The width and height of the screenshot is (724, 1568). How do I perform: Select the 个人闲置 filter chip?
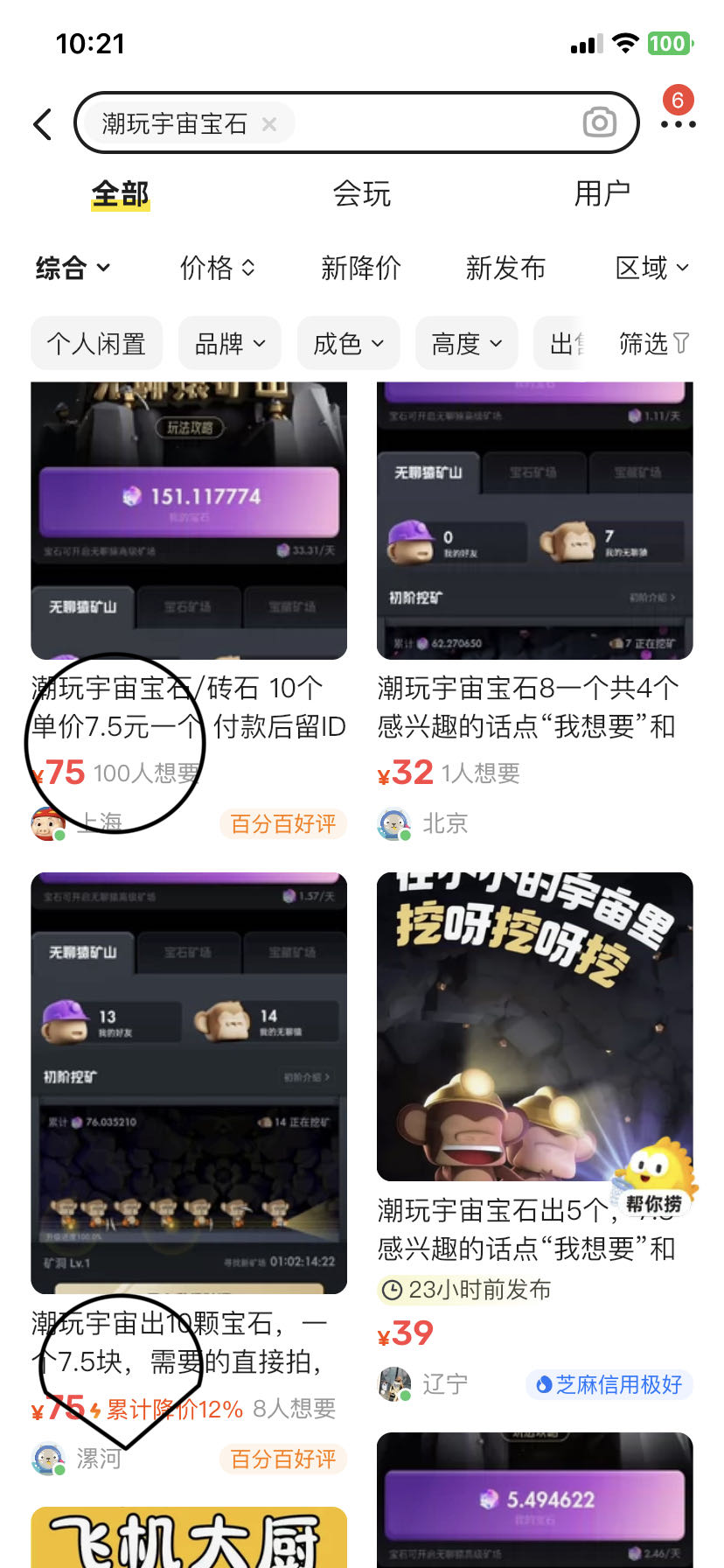pyautogui.click(x=96, y=344)
